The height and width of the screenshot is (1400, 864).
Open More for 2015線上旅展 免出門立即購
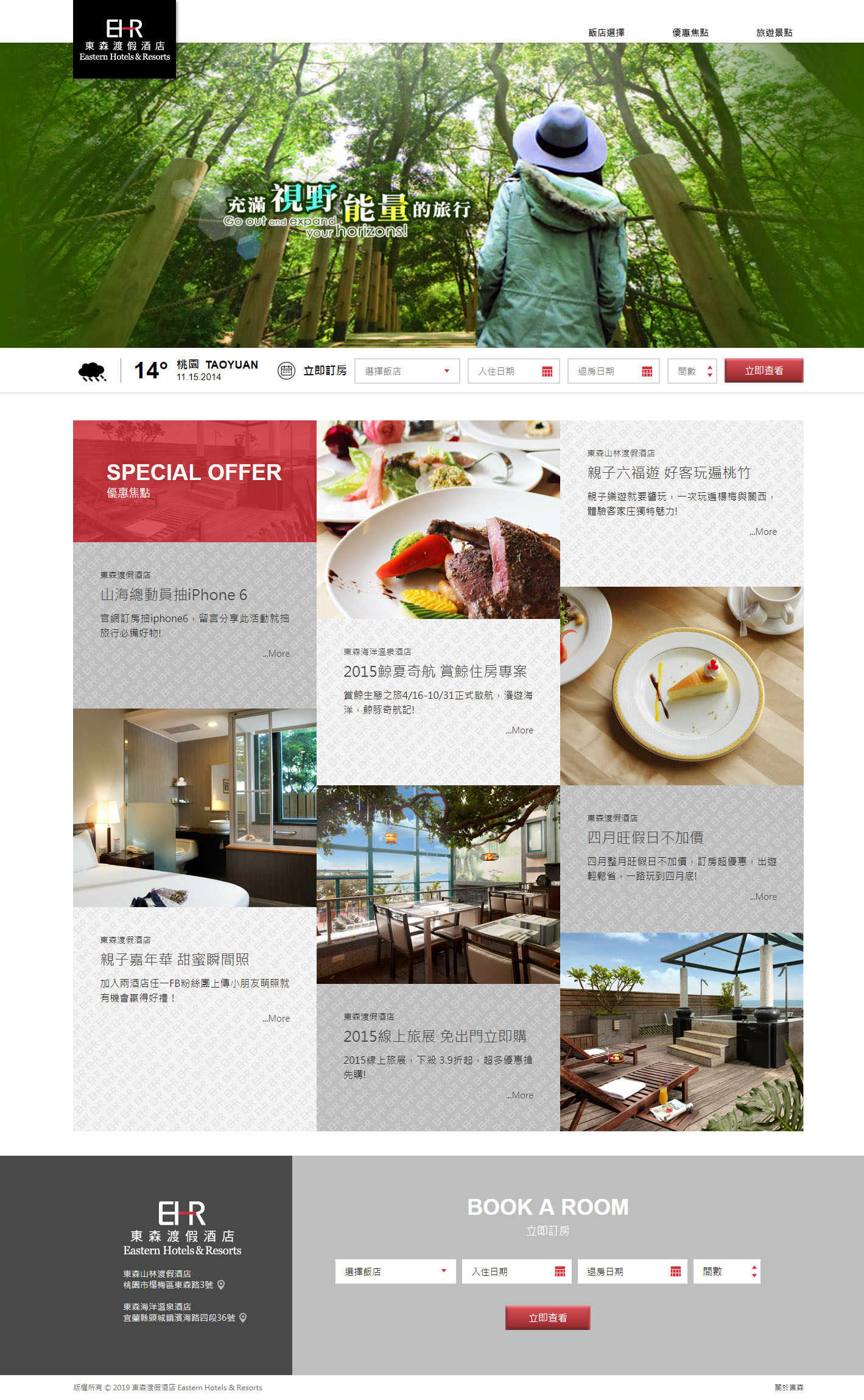(x=520, y=1095)
